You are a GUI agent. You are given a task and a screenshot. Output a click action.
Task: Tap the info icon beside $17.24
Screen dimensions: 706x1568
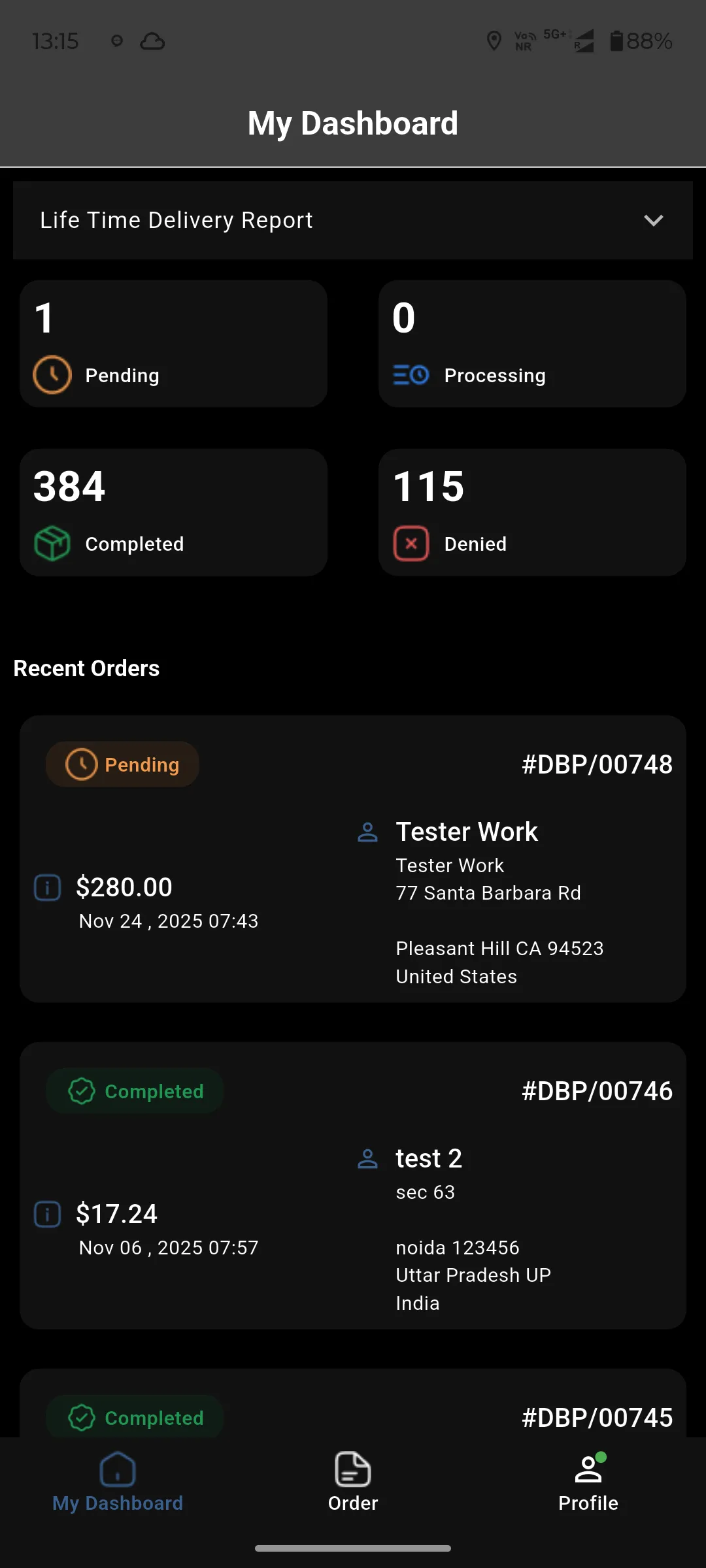pos(46,1214)
